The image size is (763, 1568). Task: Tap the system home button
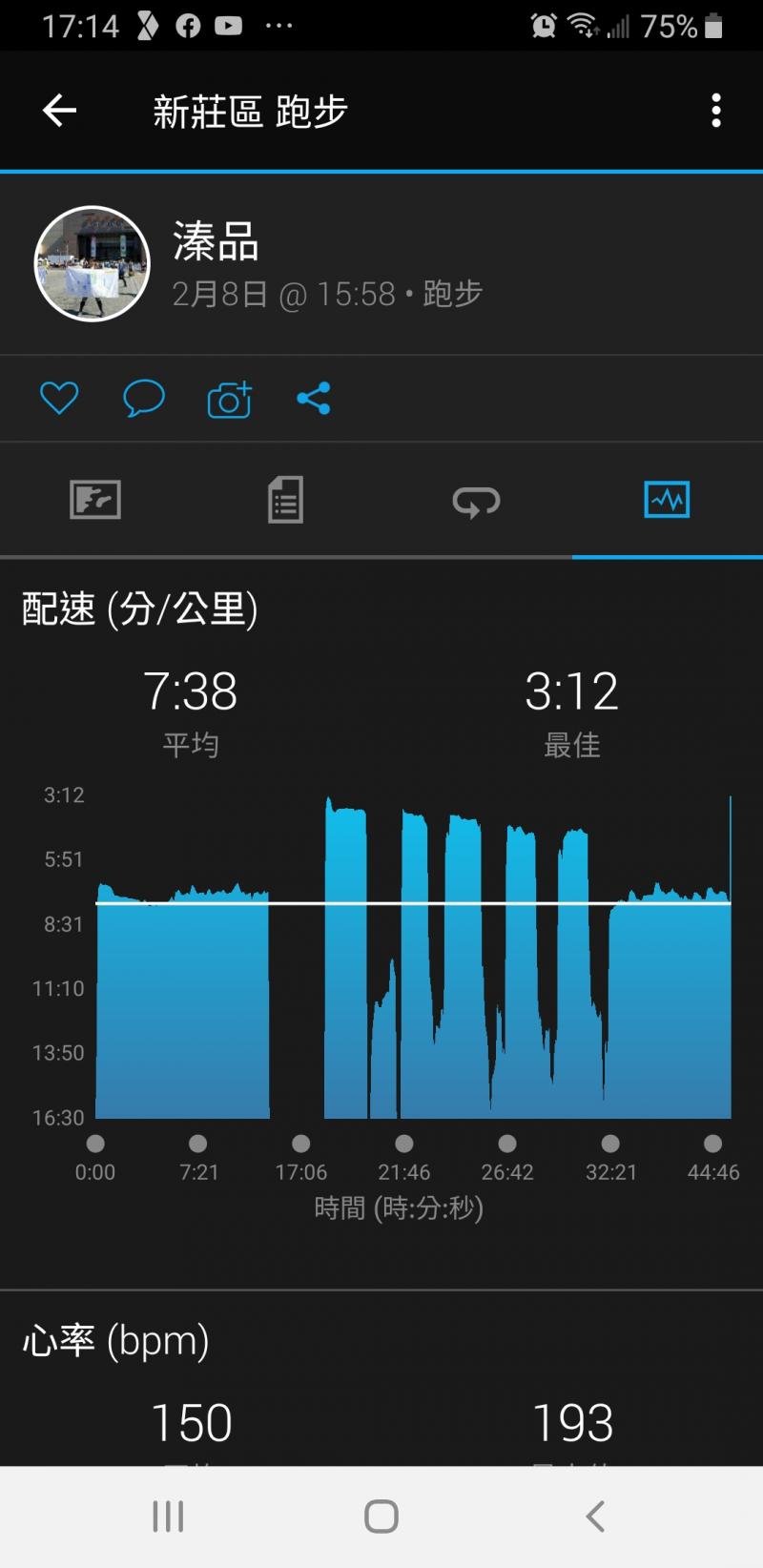(x=381, y=1516)
